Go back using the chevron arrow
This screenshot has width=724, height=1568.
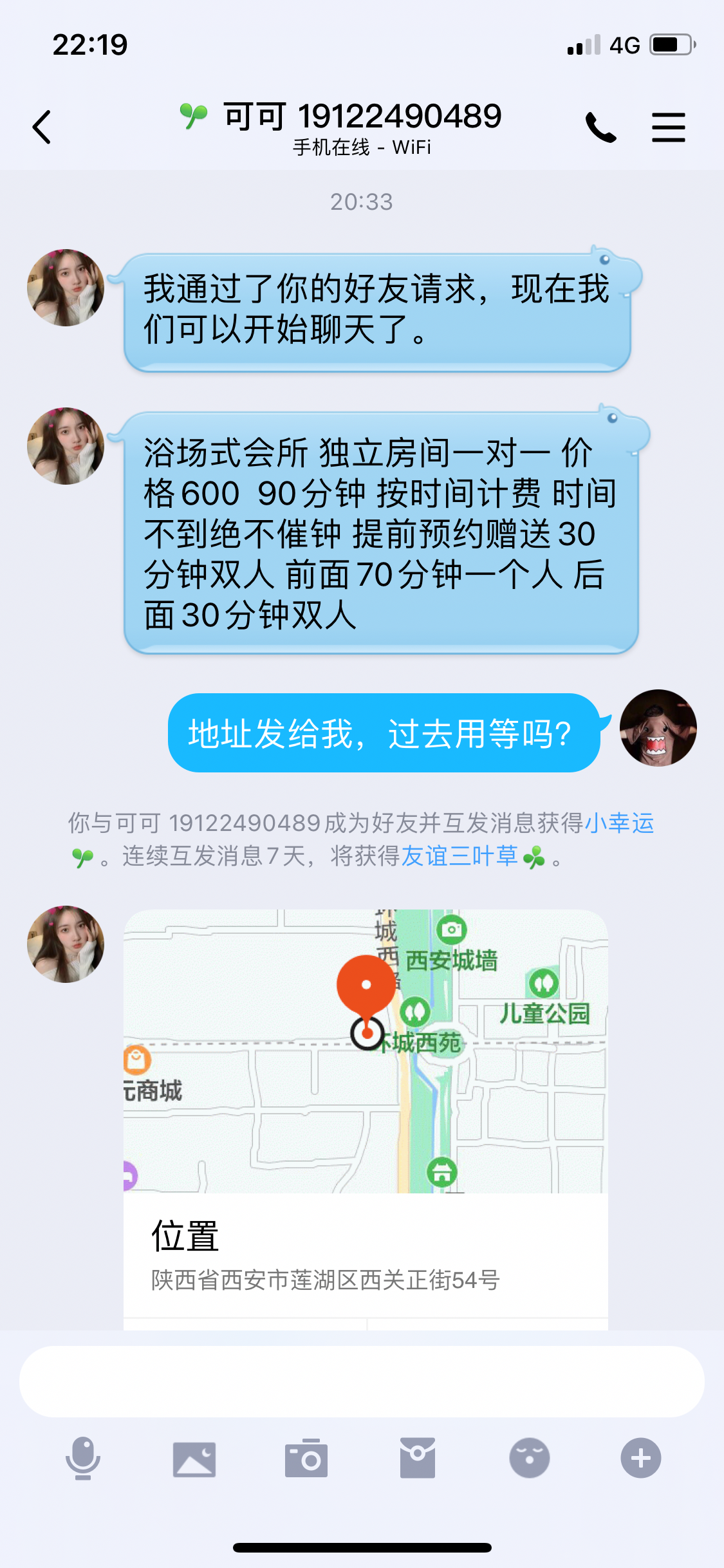pos(41,126)
